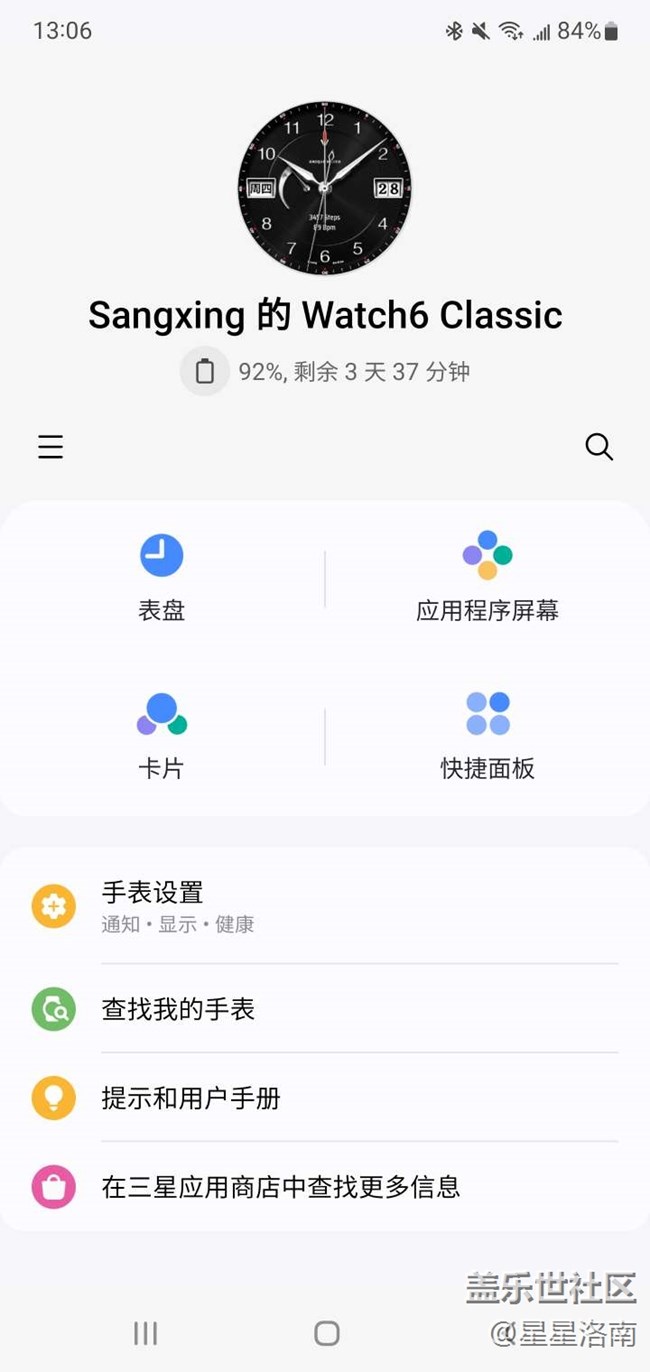This screenshot has width=650, height=1372.
Task: Open 手表设置 watch settings
Action: point(325,906)
